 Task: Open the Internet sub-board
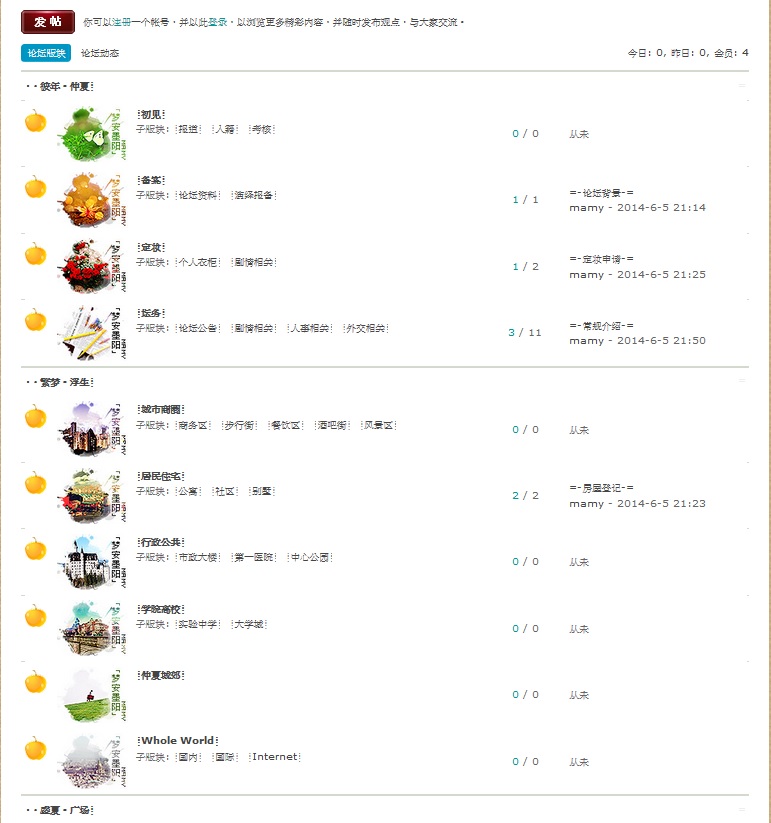point(275,757)
